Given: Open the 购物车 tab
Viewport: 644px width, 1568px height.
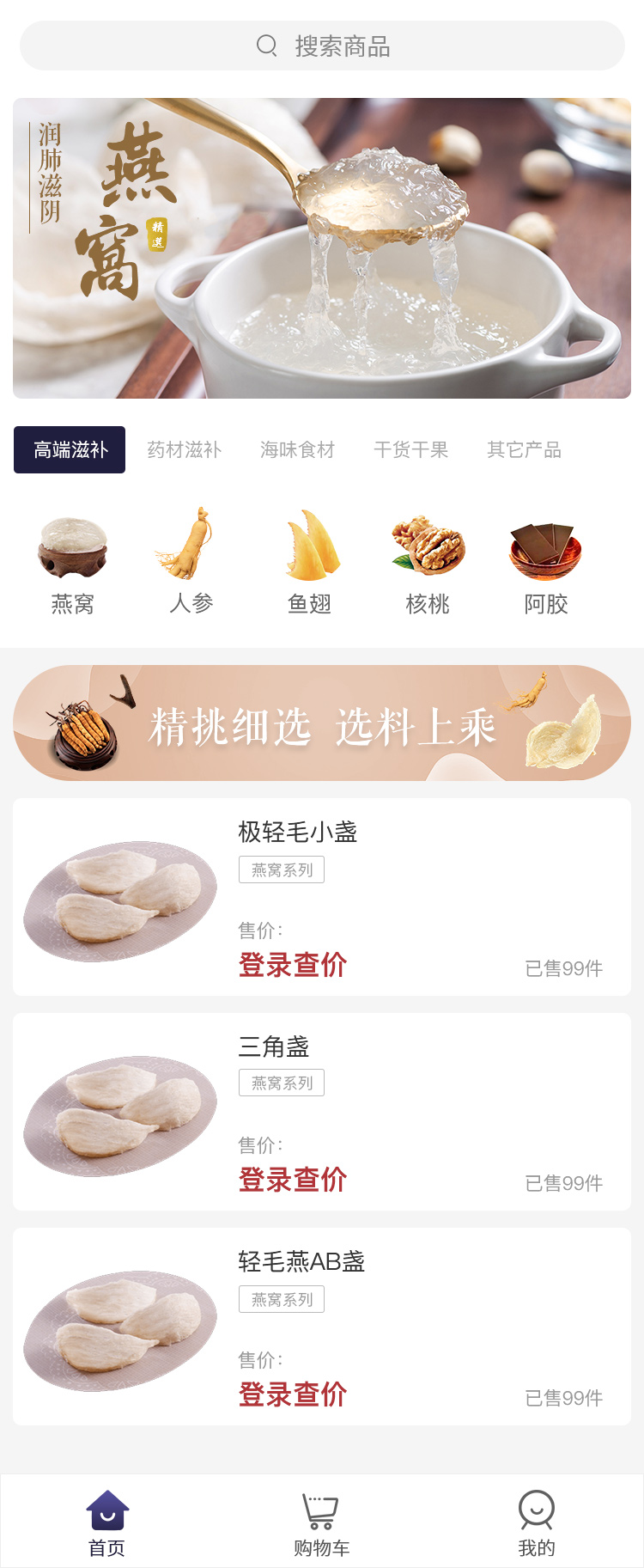Looking at the screenshot, I should pyautogui.click(x=322, y=1523).
